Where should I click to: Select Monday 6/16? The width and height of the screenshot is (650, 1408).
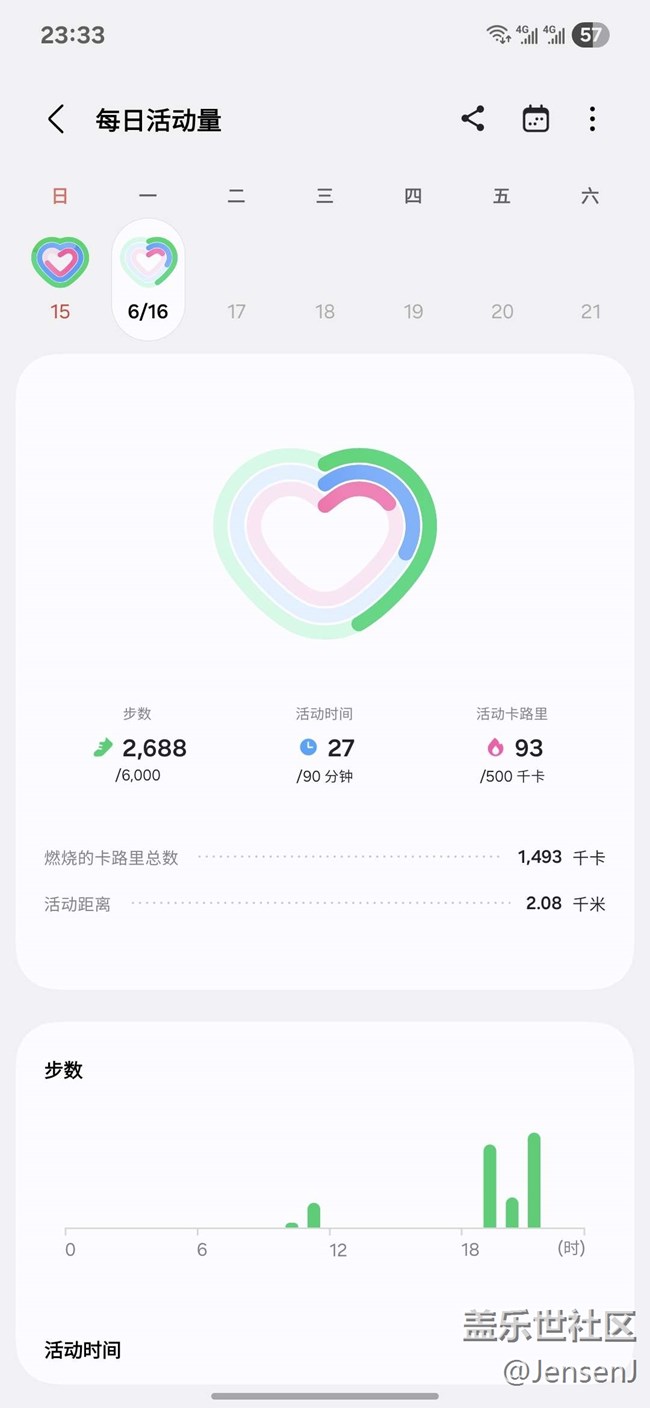coord(148,279)
